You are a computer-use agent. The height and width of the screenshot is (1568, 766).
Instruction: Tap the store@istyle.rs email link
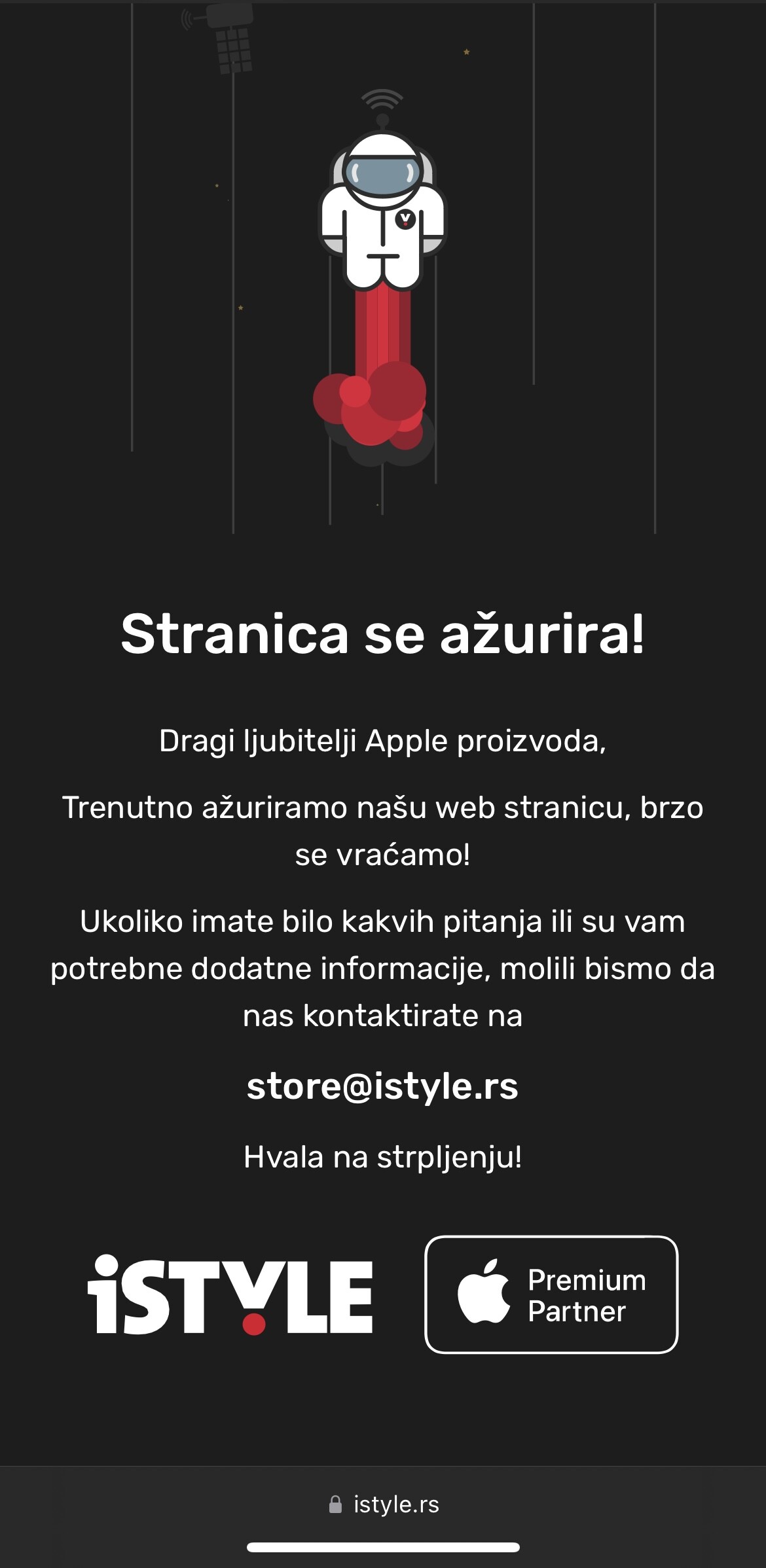tap(382, 1087)
